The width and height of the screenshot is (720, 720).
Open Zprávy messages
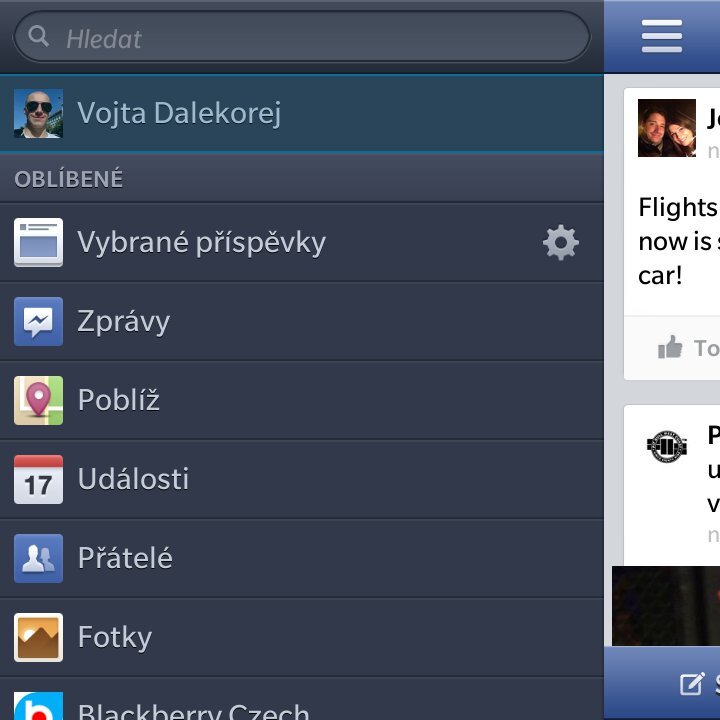124,321
